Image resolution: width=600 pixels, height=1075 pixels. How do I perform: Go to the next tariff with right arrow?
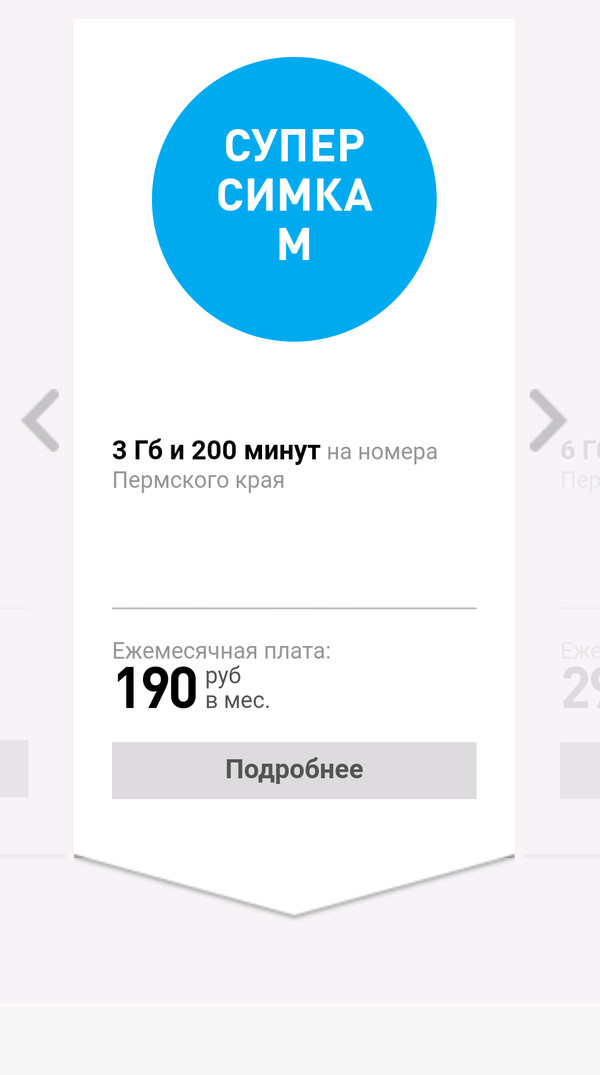[547, 420]
